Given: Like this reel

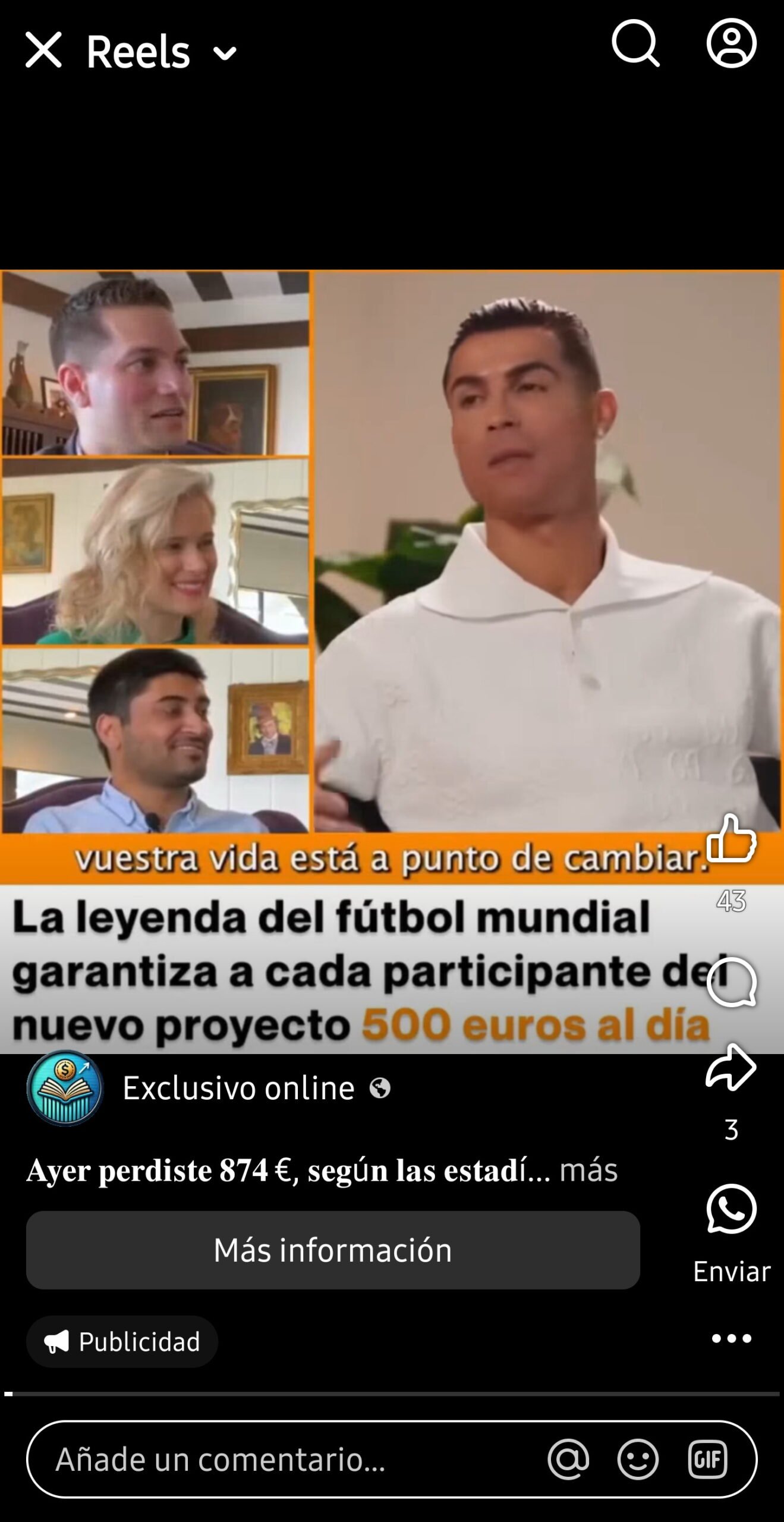Looking at the screenshot, I should 731,839.
